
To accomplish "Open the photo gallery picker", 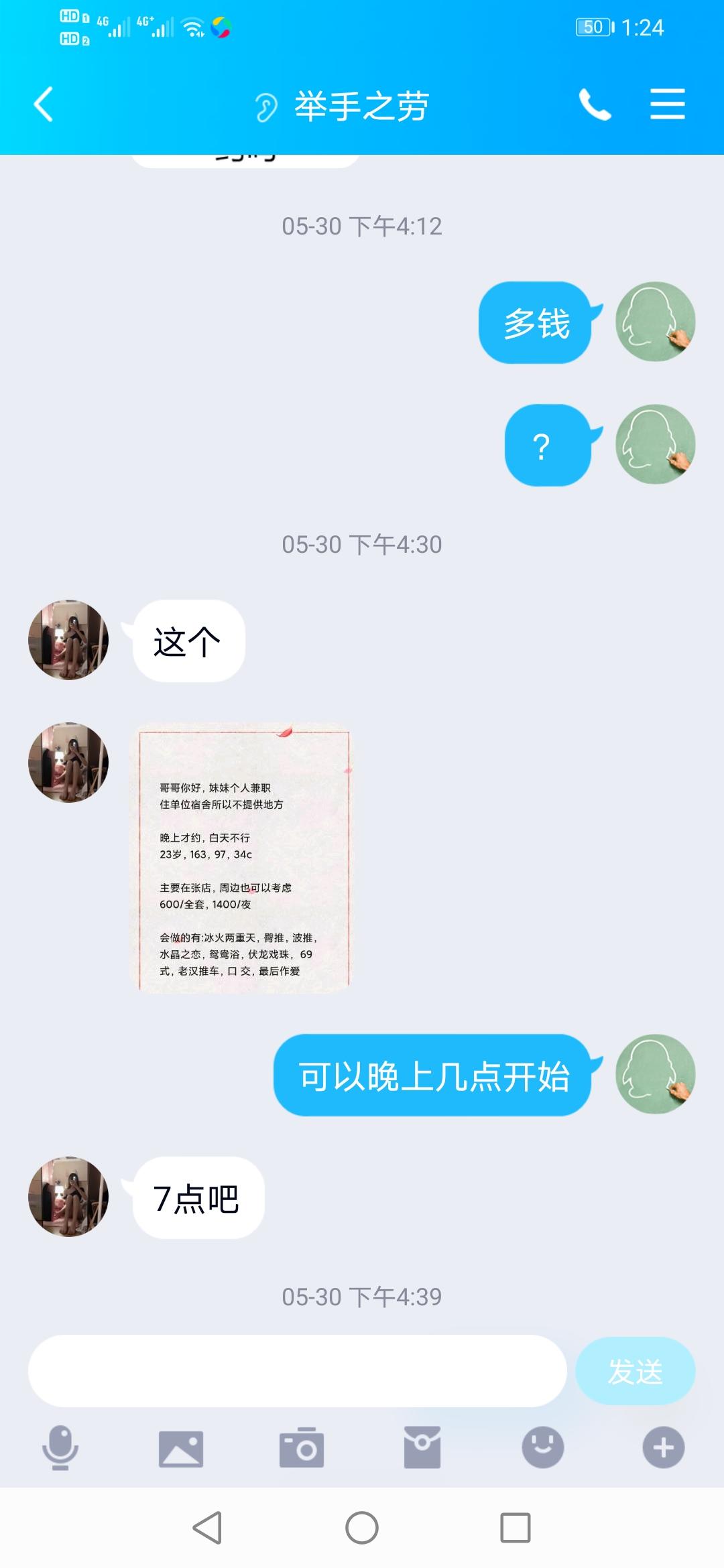I will point(181,1447).
